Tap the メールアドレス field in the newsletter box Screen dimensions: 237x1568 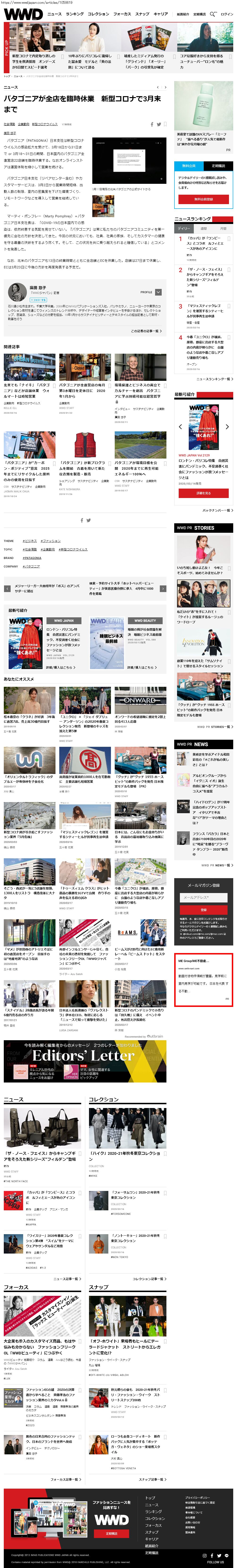coord(203,897)
